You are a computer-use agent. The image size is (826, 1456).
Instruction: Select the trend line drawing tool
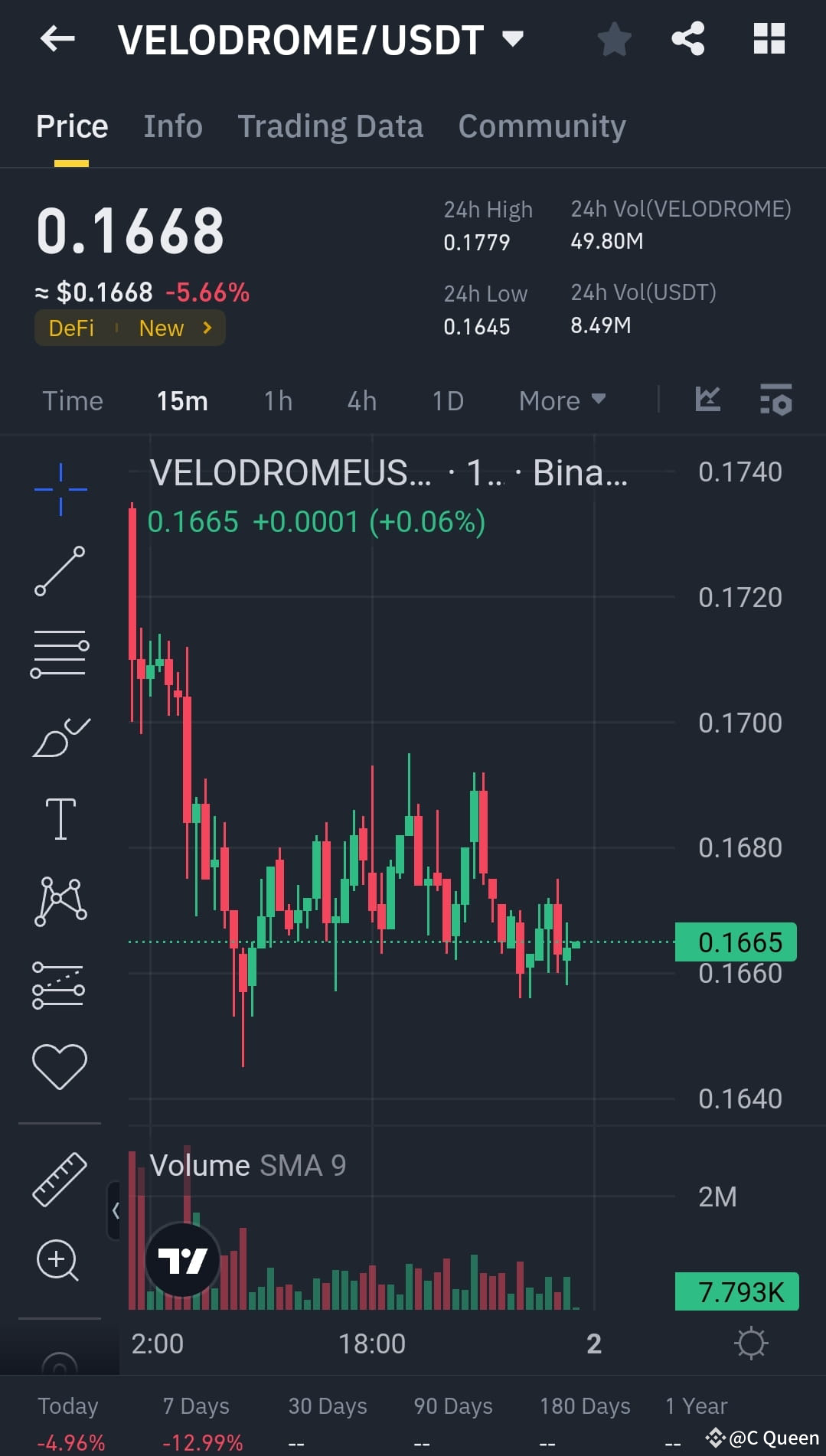pos(60,570)
